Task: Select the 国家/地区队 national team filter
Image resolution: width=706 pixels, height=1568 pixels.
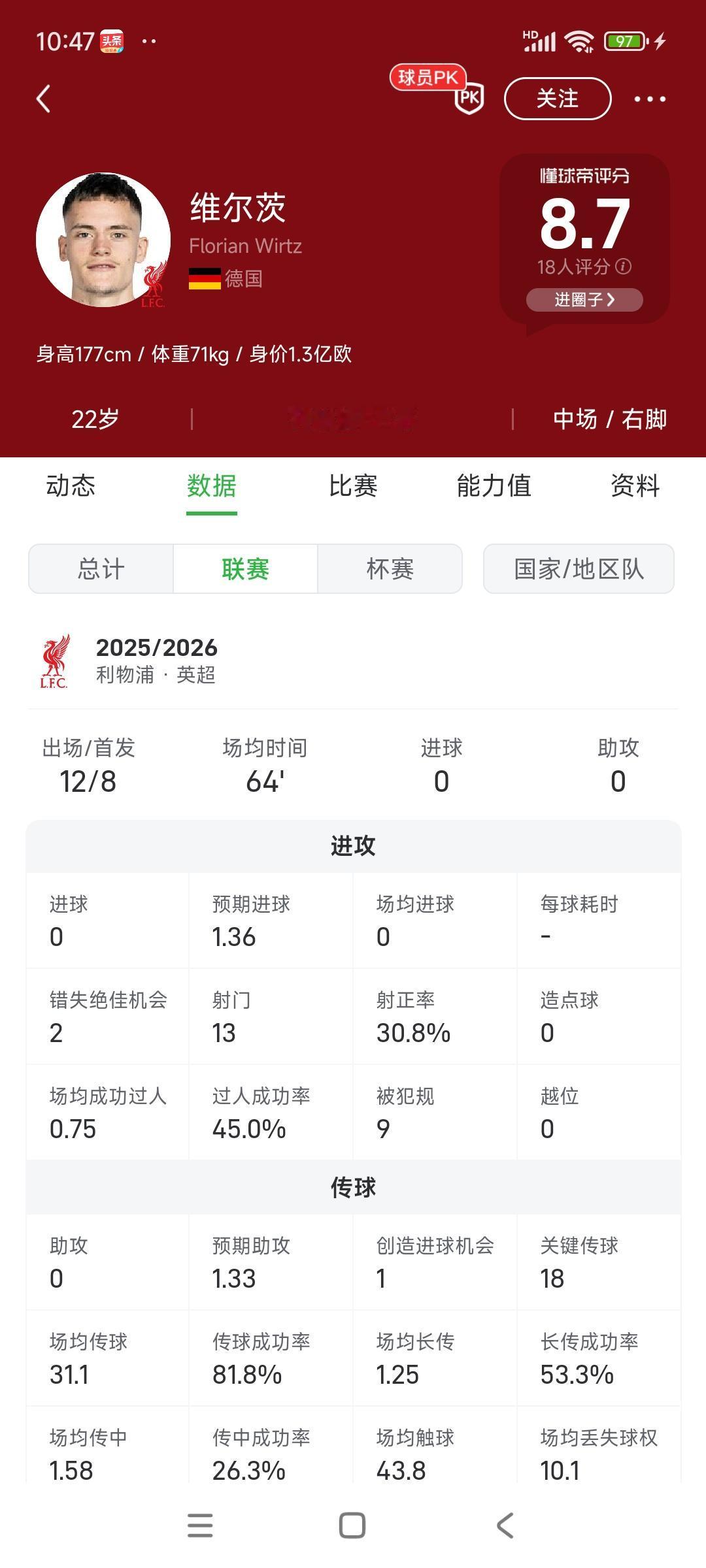Action: 578,568
